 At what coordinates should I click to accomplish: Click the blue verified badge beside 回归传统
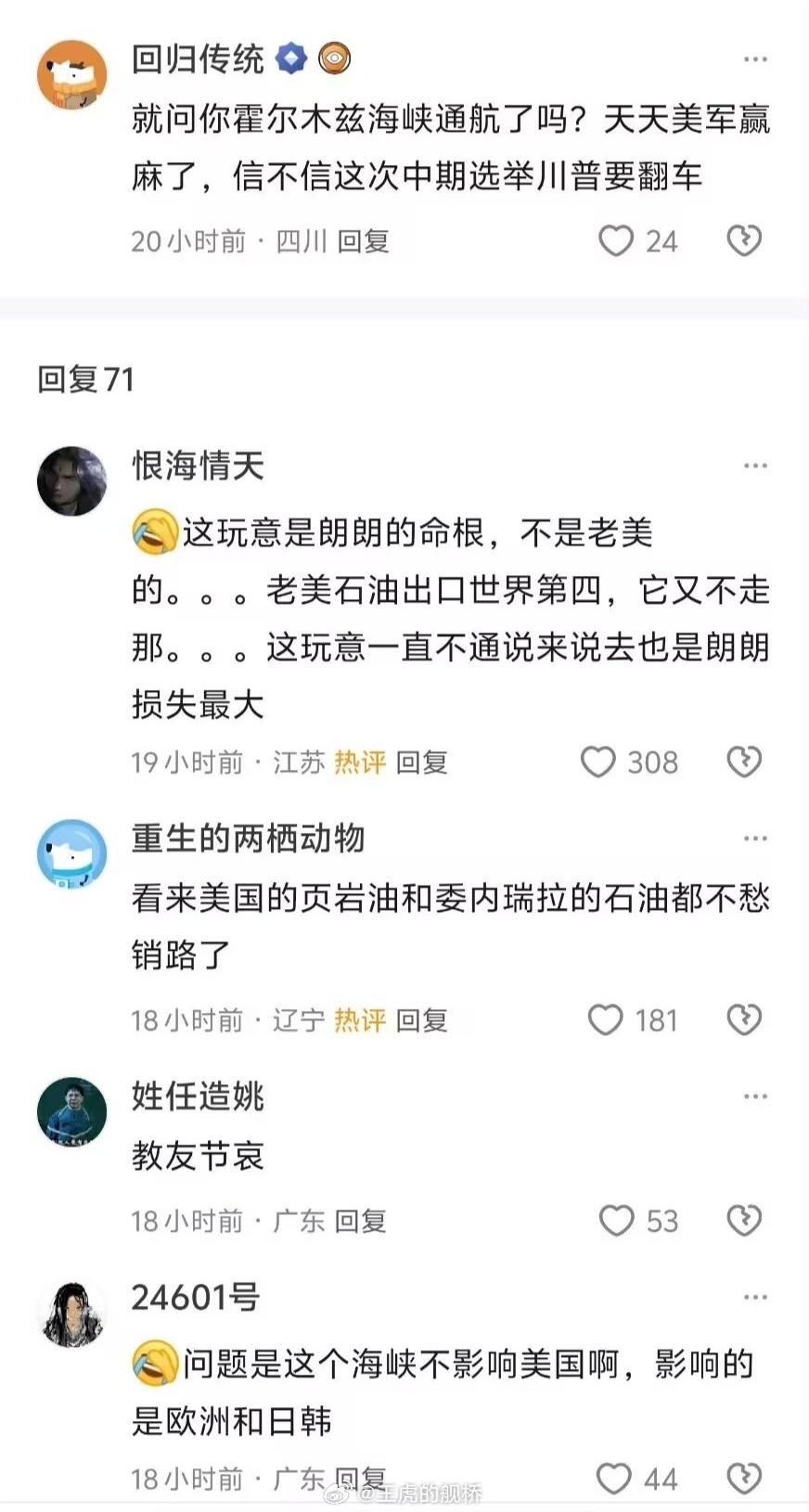(293, 59)
